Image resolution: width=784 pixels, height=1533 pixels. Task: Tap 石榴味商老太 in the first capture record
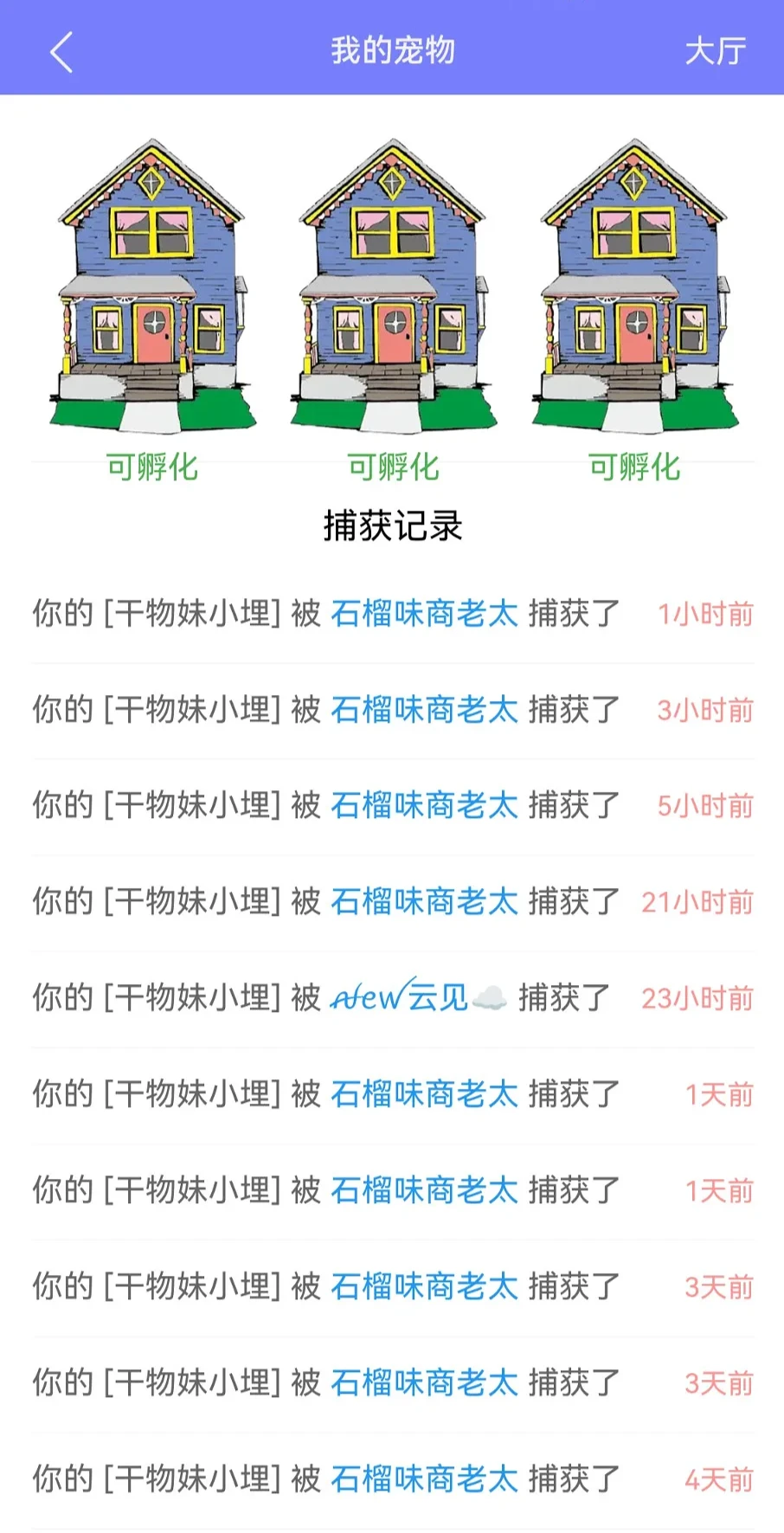pos(424,612)
